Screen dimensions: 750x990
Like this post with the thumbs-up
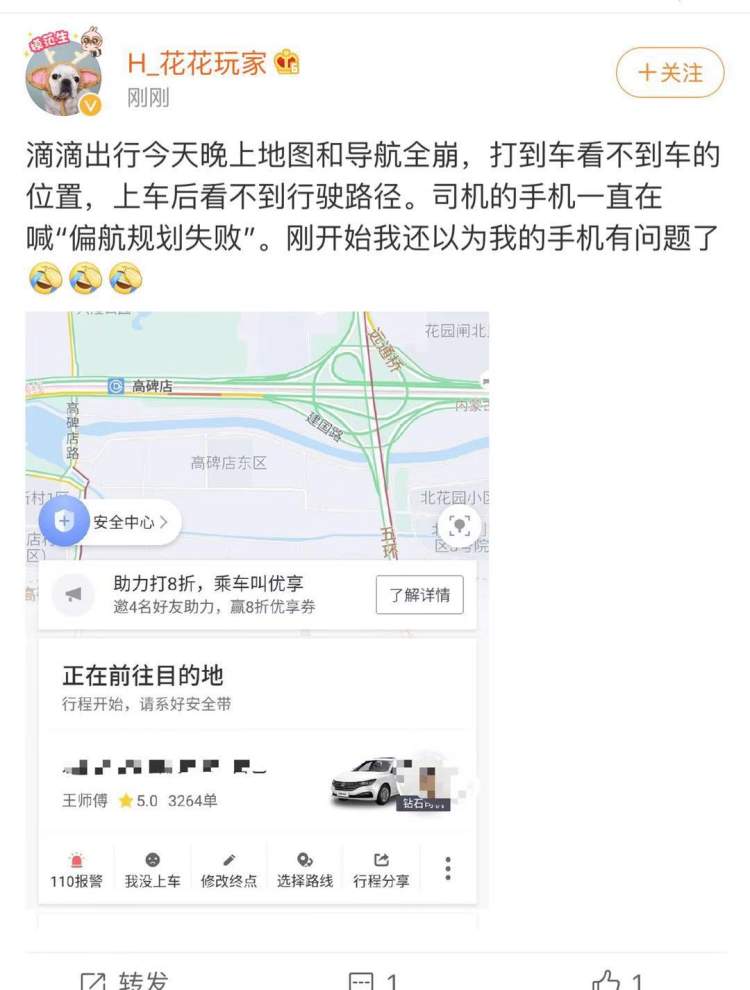click(x=617, y=980)
